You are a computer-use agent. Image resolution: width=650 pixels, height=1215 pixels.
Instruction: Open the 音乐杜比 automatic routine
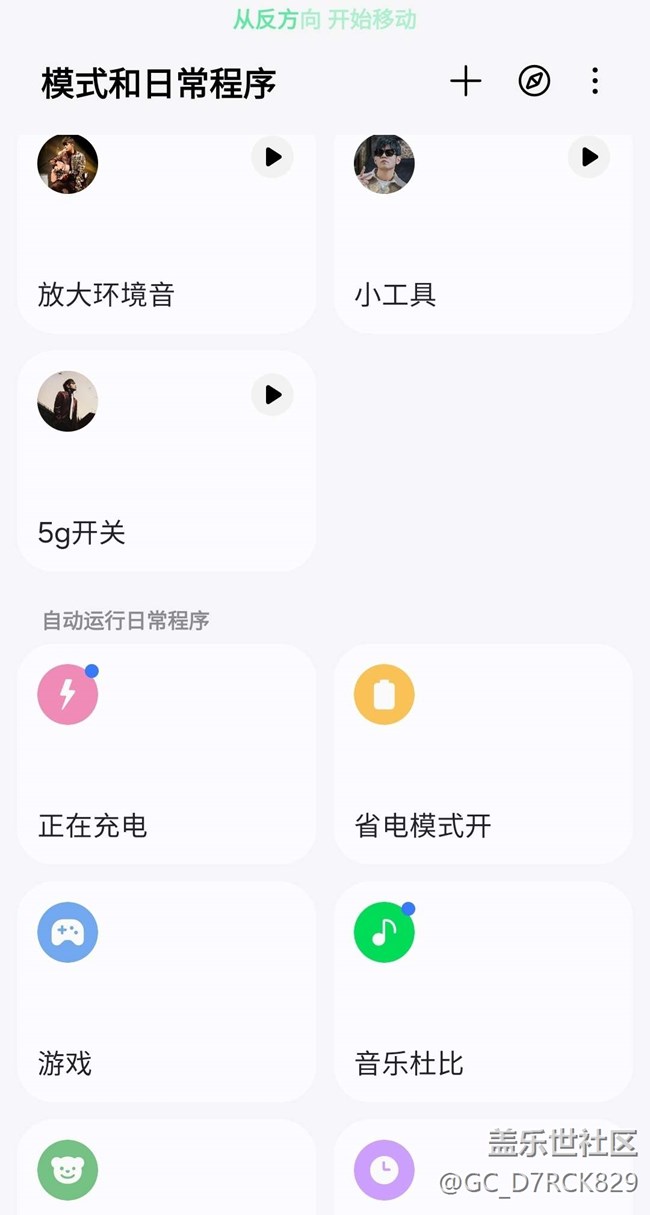(x=482, y=992)
